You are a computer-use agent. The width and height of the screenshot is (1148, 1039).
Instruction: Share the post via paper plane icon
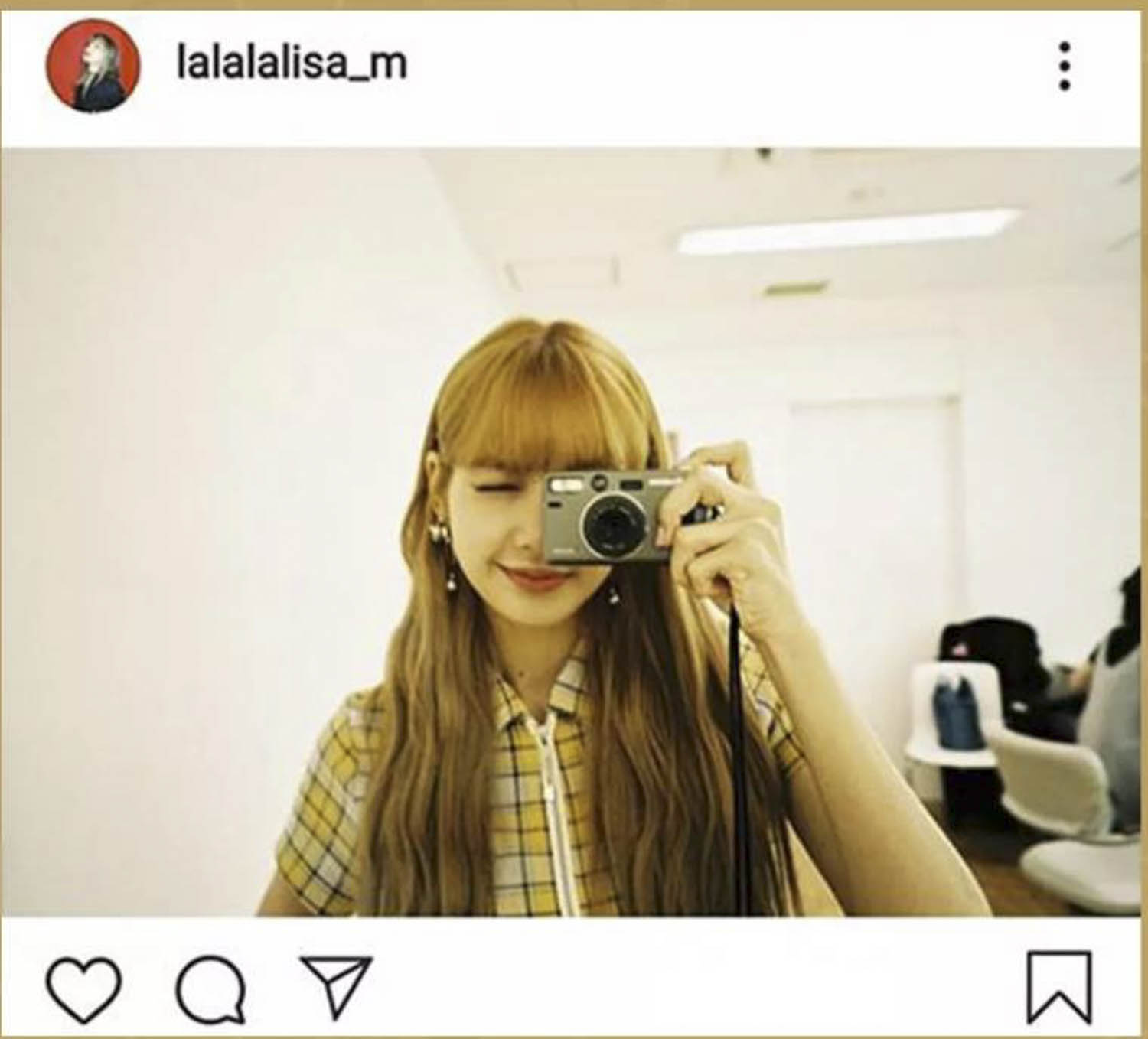click(x=337, y=983)
